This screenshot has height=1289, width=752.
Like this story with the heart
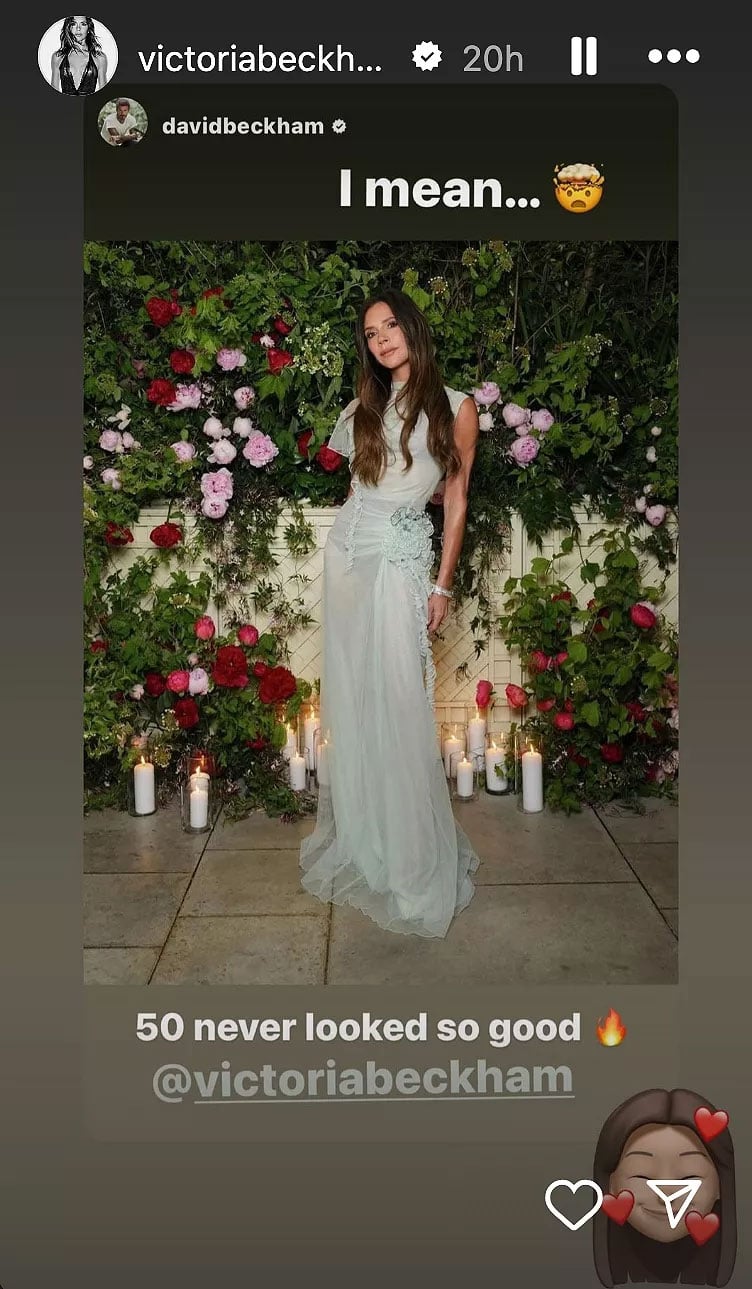[573, 1204]
